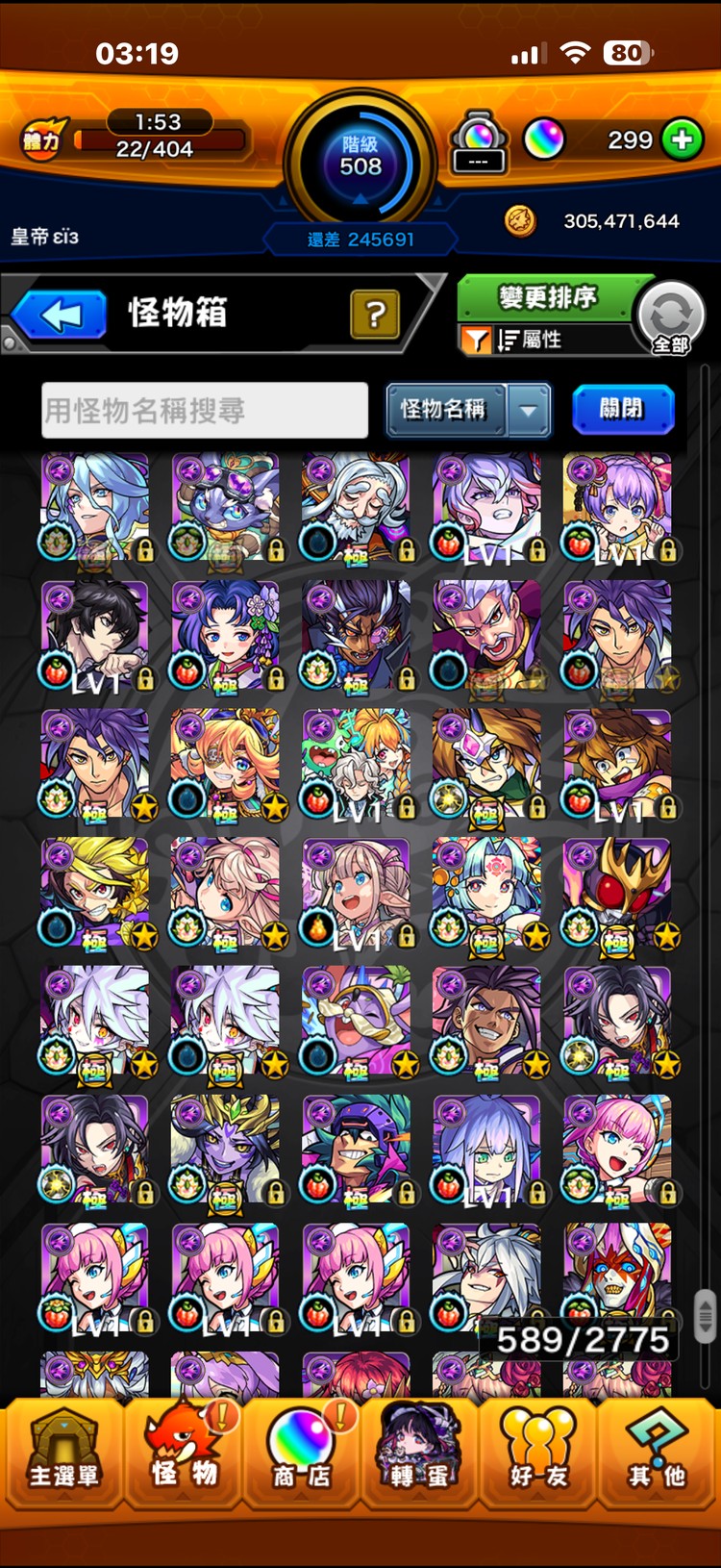
Task: Open the 主選單 main menu tab
Action: pos(63,1453)
